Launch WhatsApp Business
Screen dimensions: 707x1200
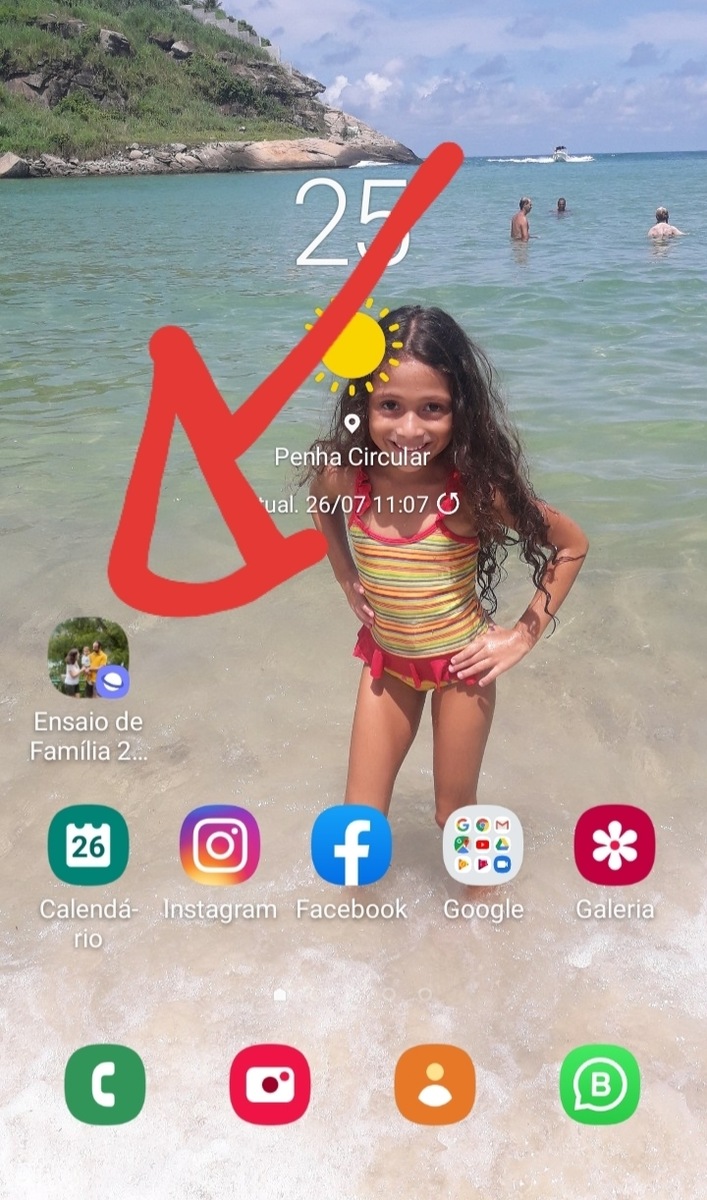[599, 1085]
